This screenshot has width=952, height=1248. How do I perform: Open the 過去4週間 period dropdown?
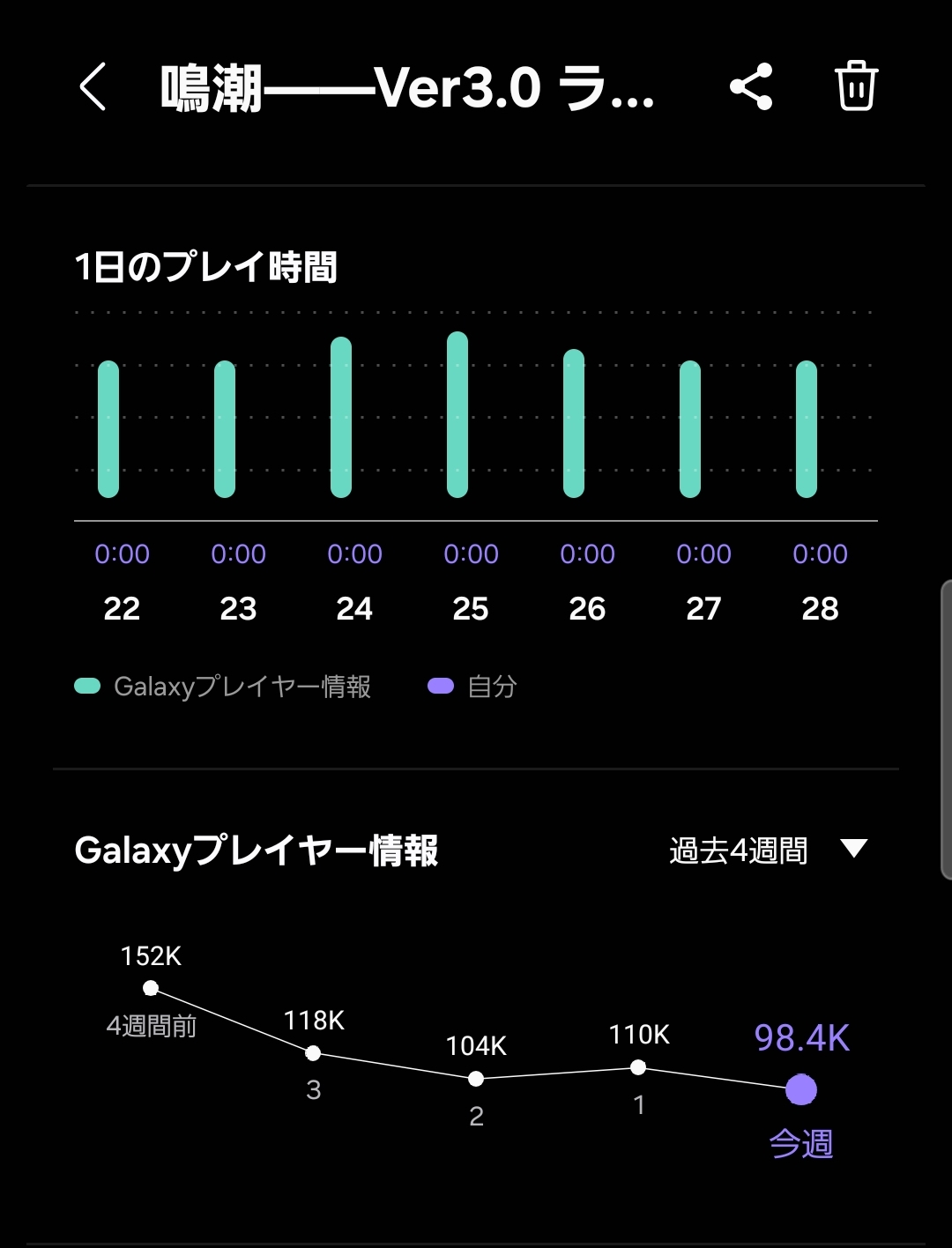[x=767, y=850]
